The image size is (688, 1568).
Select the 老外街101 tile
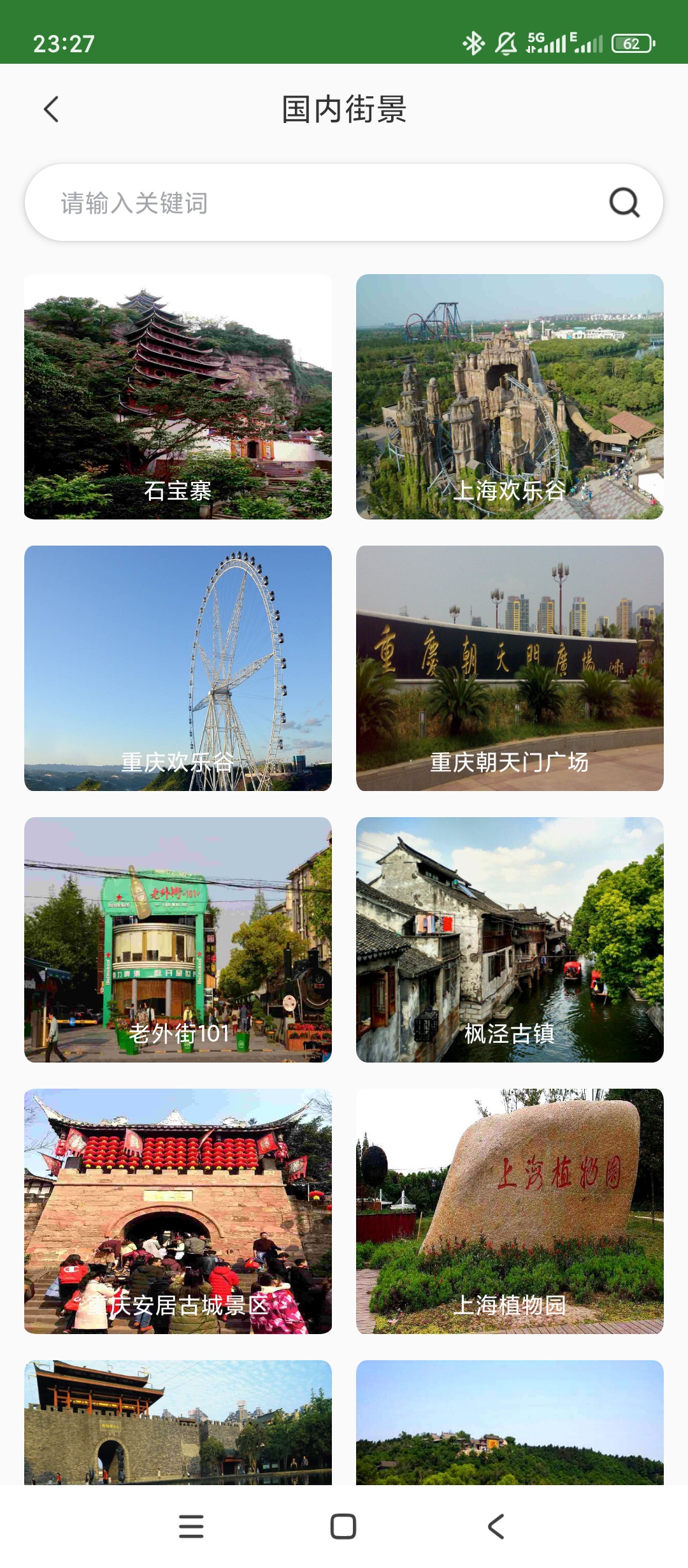(x=178, y=940)
